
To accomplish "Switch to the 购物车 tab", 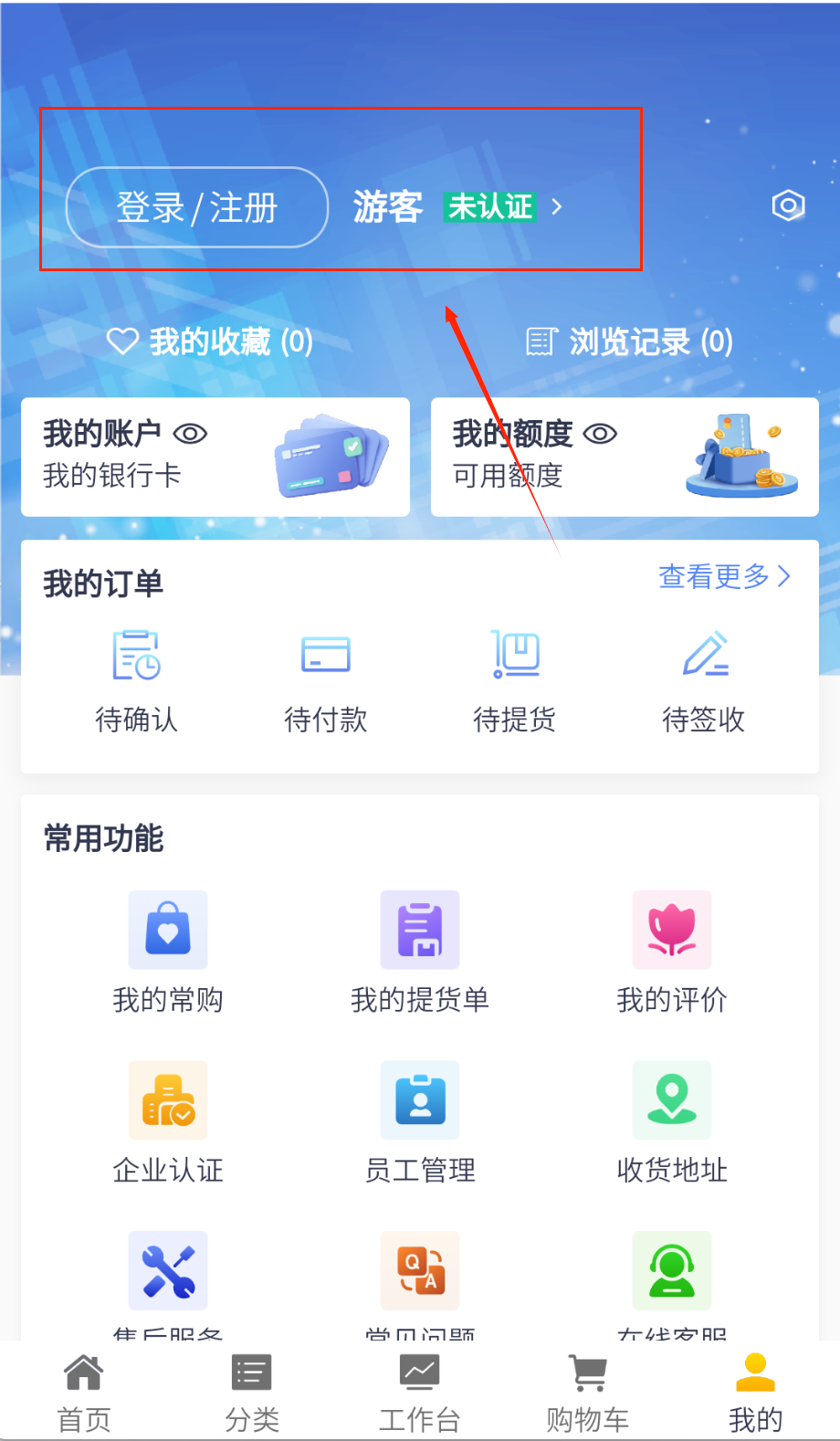I will pyautogui.click(x=588, y=1393).
